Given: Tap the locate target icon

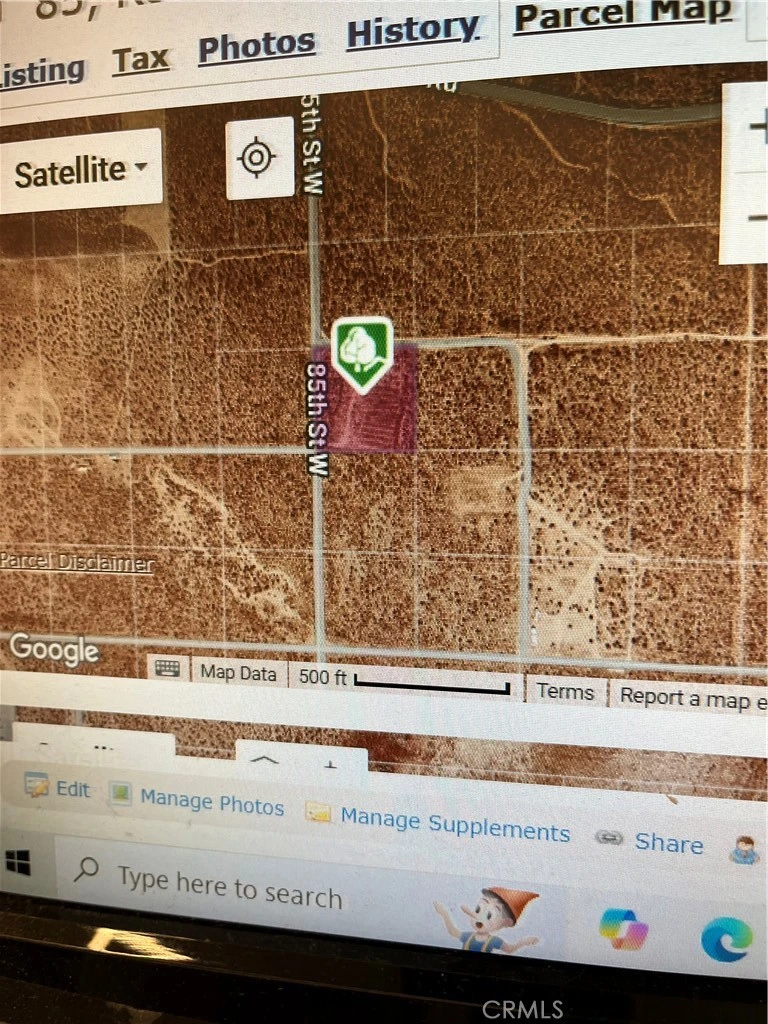Looking at the screenshot, I should (x=259, y=158).
